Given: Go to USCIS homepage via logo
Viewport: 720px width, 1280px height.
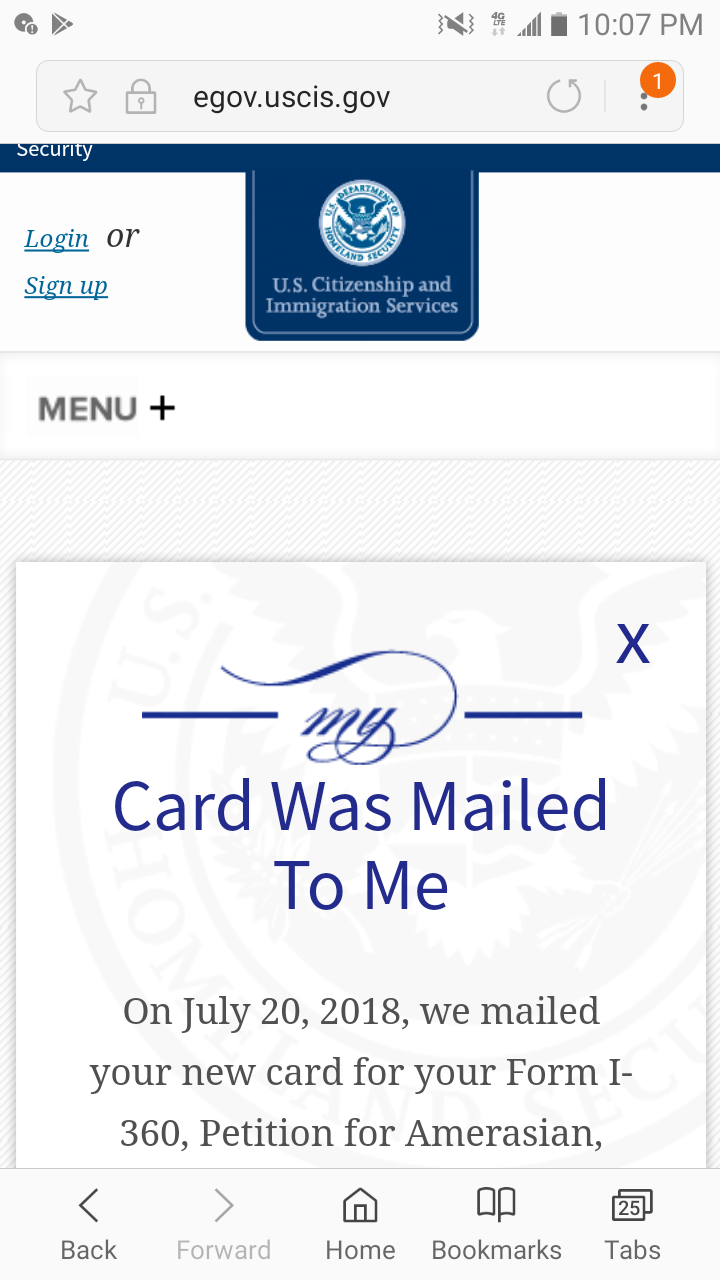Looking at the screenshot, I should tap(362, 255).
